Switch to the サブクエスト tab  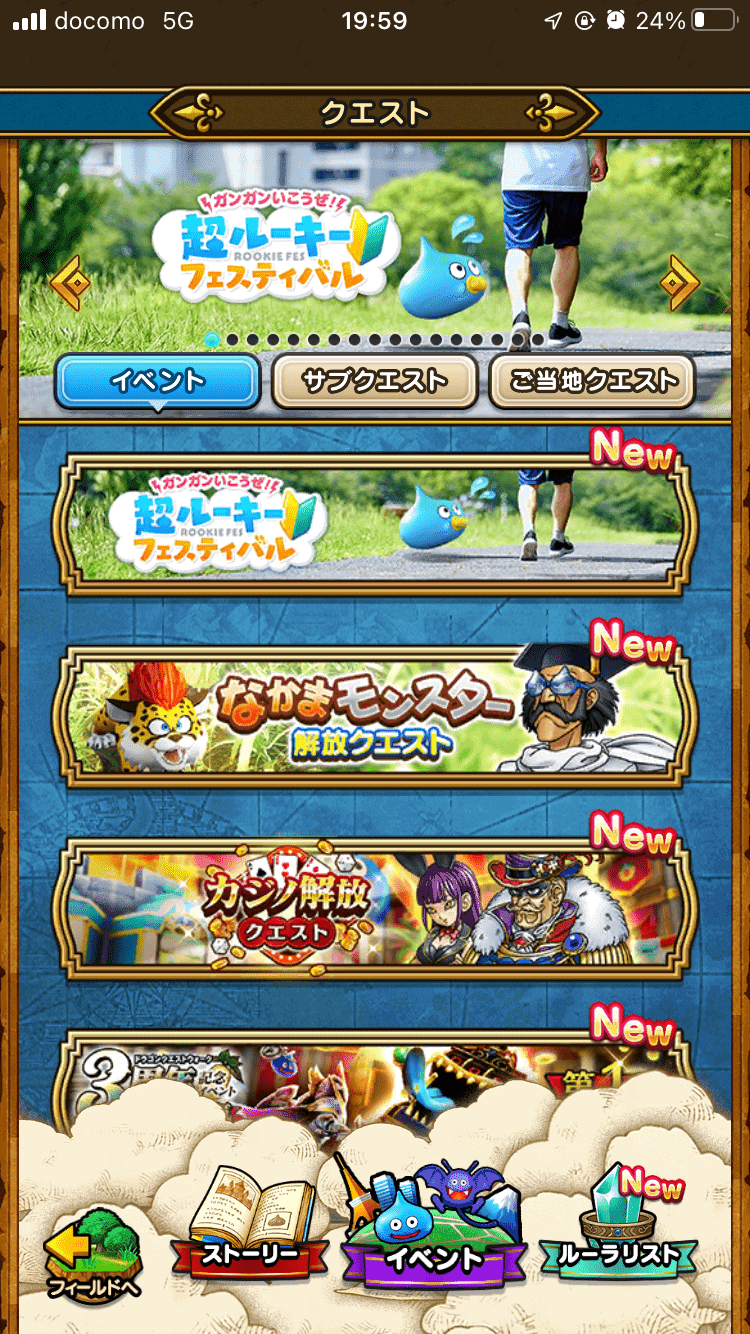click(375, 381)
